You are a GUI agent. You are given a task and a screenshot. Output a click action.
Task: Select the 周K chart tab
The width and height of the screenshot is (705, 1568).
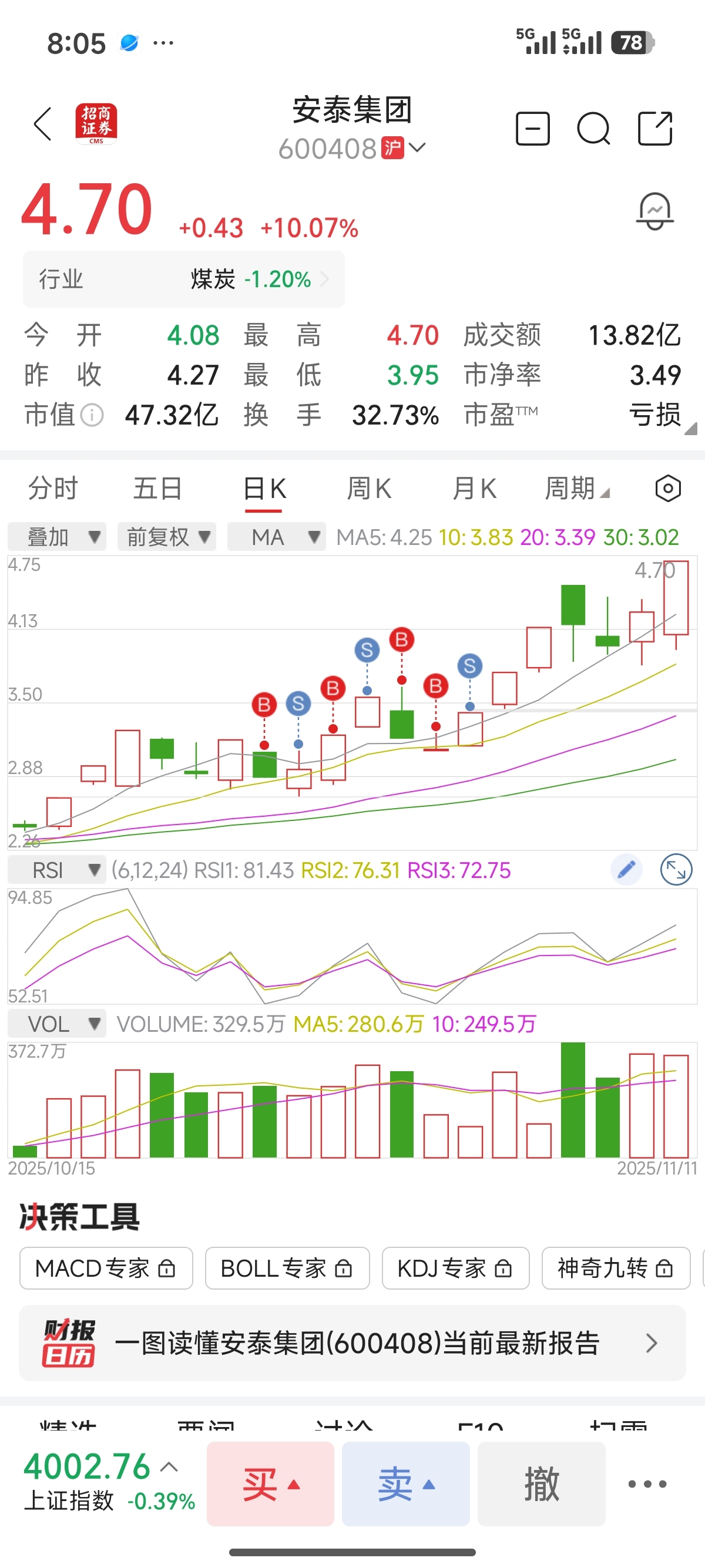point(368,489)
